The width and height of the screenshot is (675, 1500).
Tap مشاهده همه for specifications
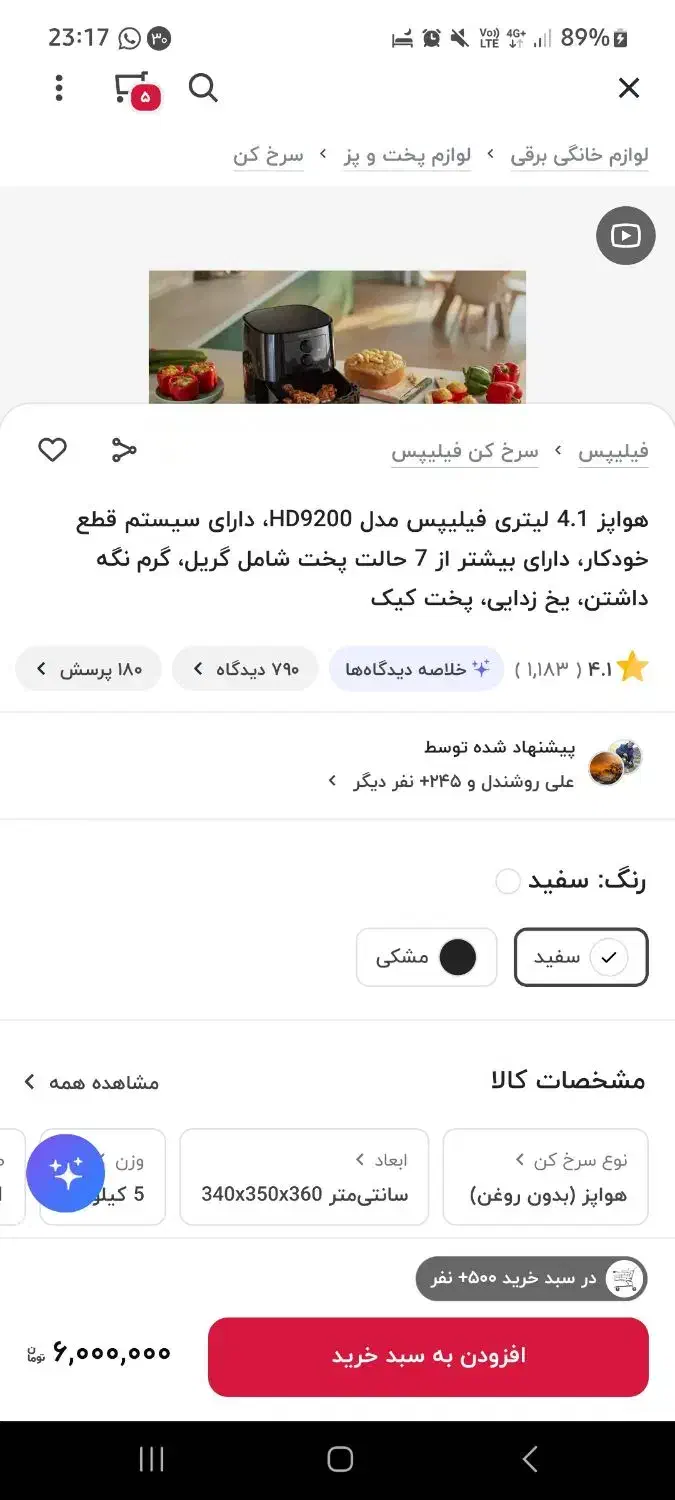91,1082
